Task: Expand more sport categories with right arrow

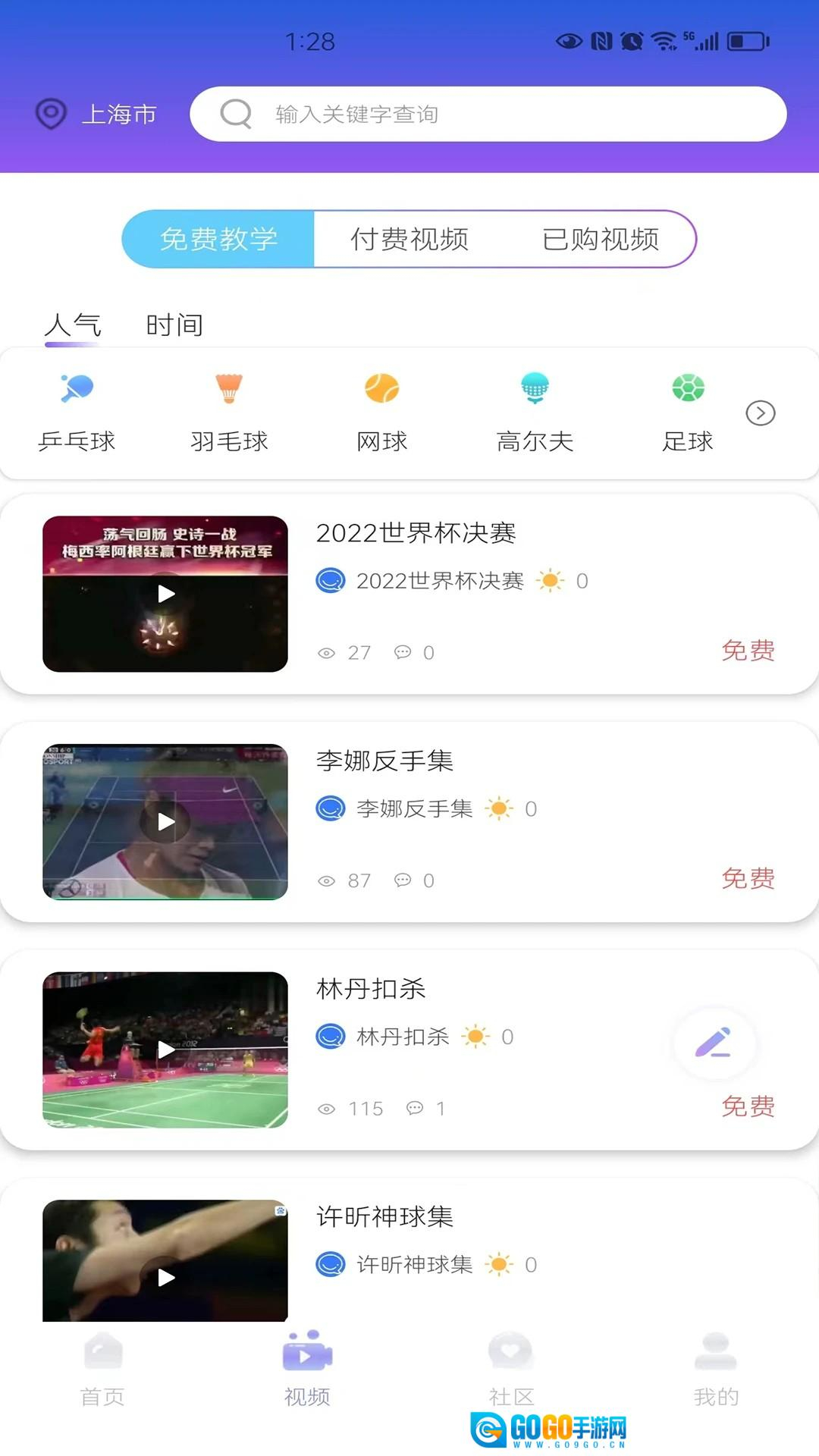Action: coord(760,415)
